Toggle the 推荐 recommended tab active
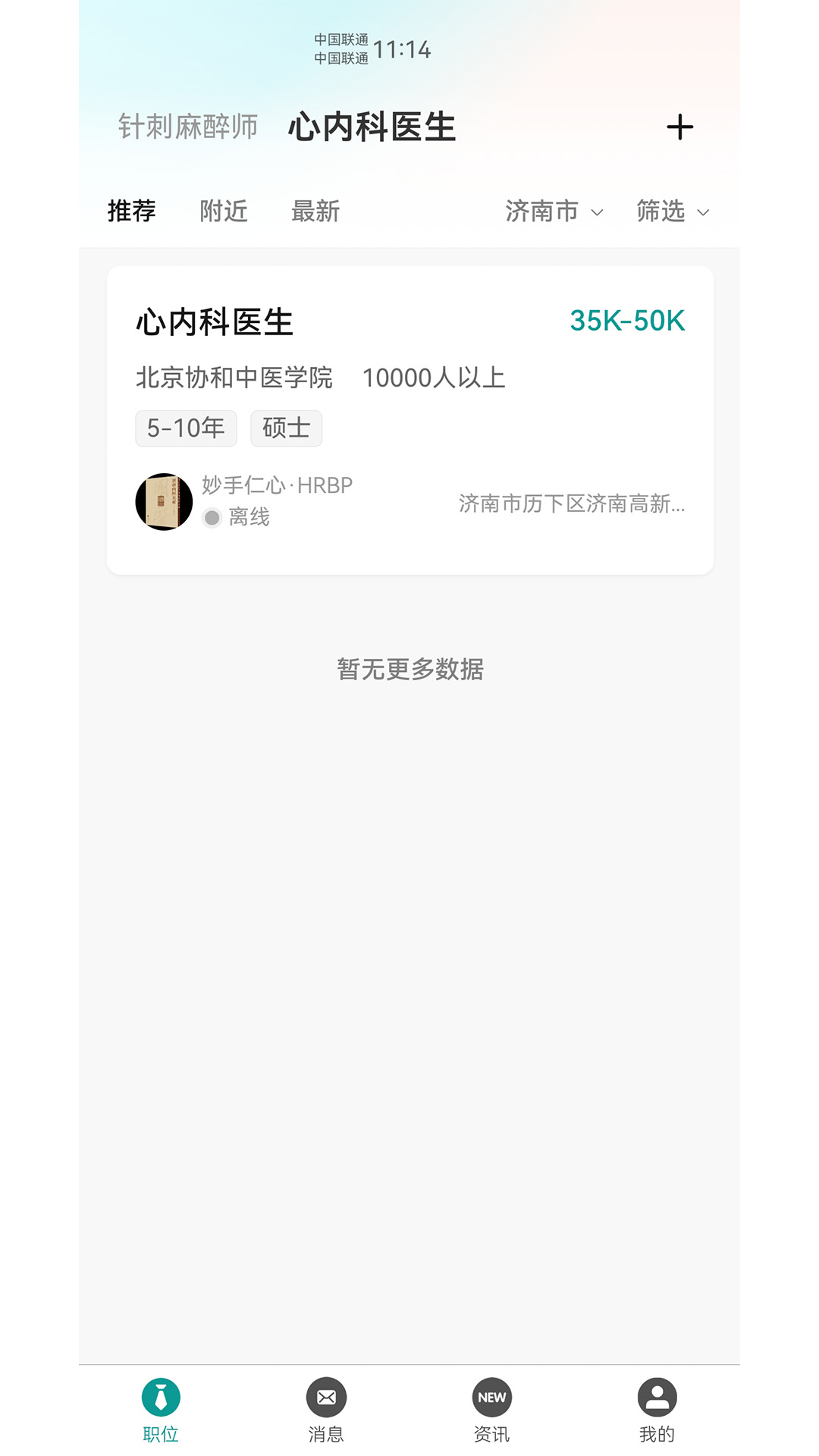The image size is (819, 1456). coord(130,211)
